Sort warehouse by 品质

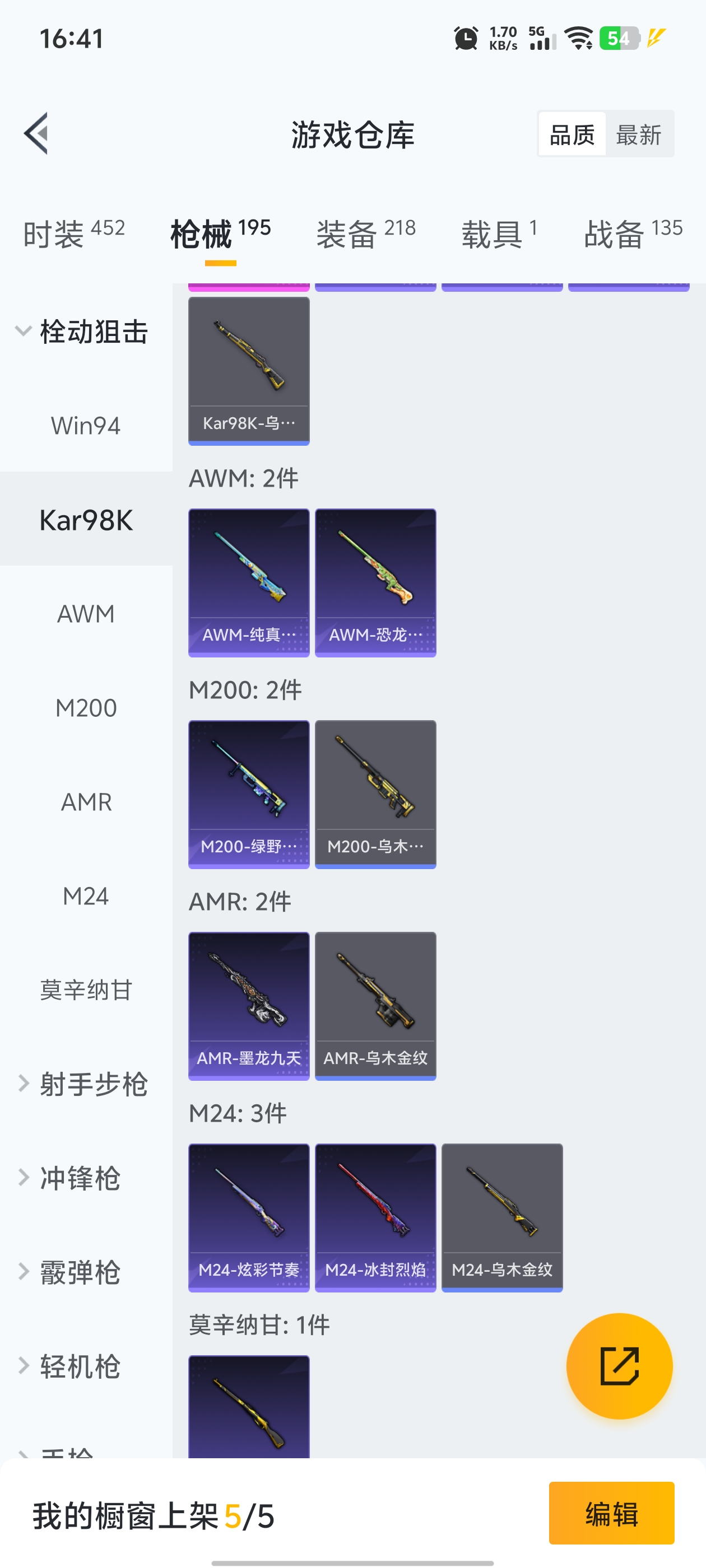(572, 134)
